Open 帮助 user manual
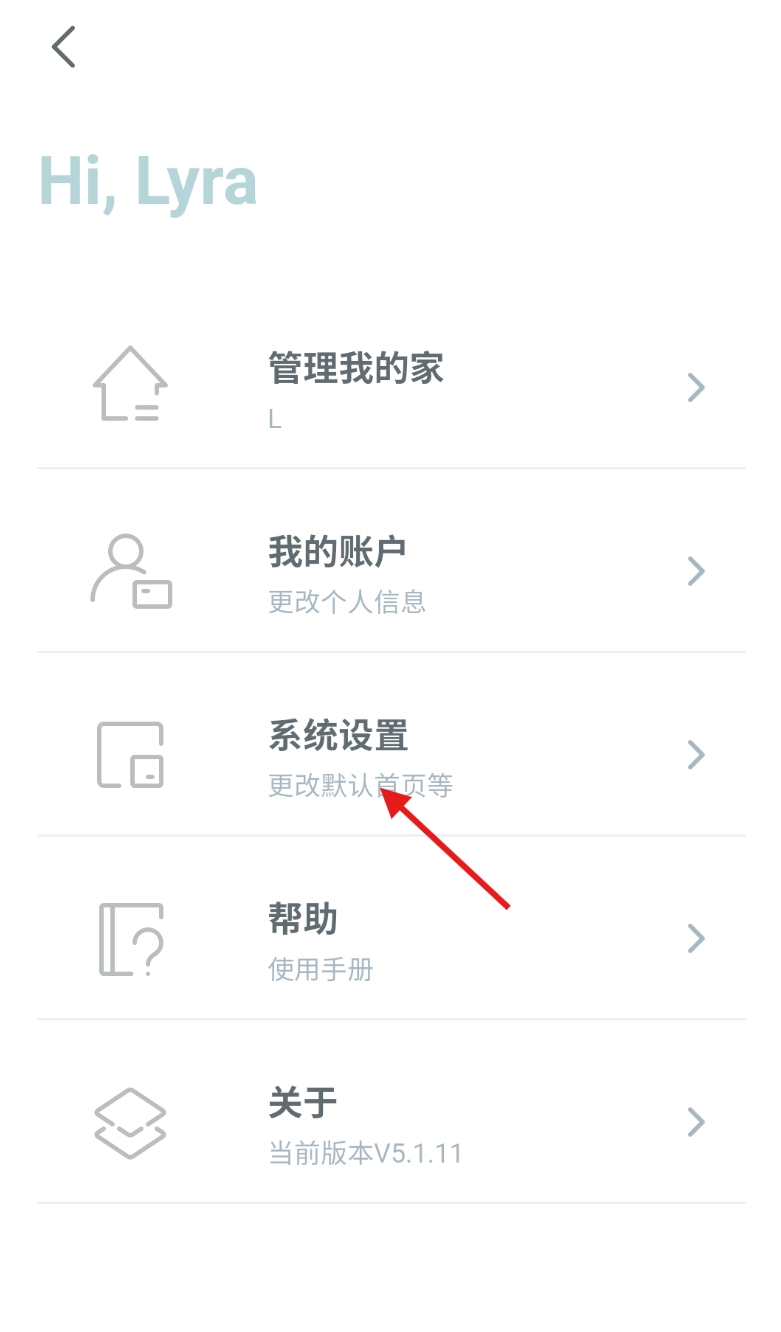 390,938
